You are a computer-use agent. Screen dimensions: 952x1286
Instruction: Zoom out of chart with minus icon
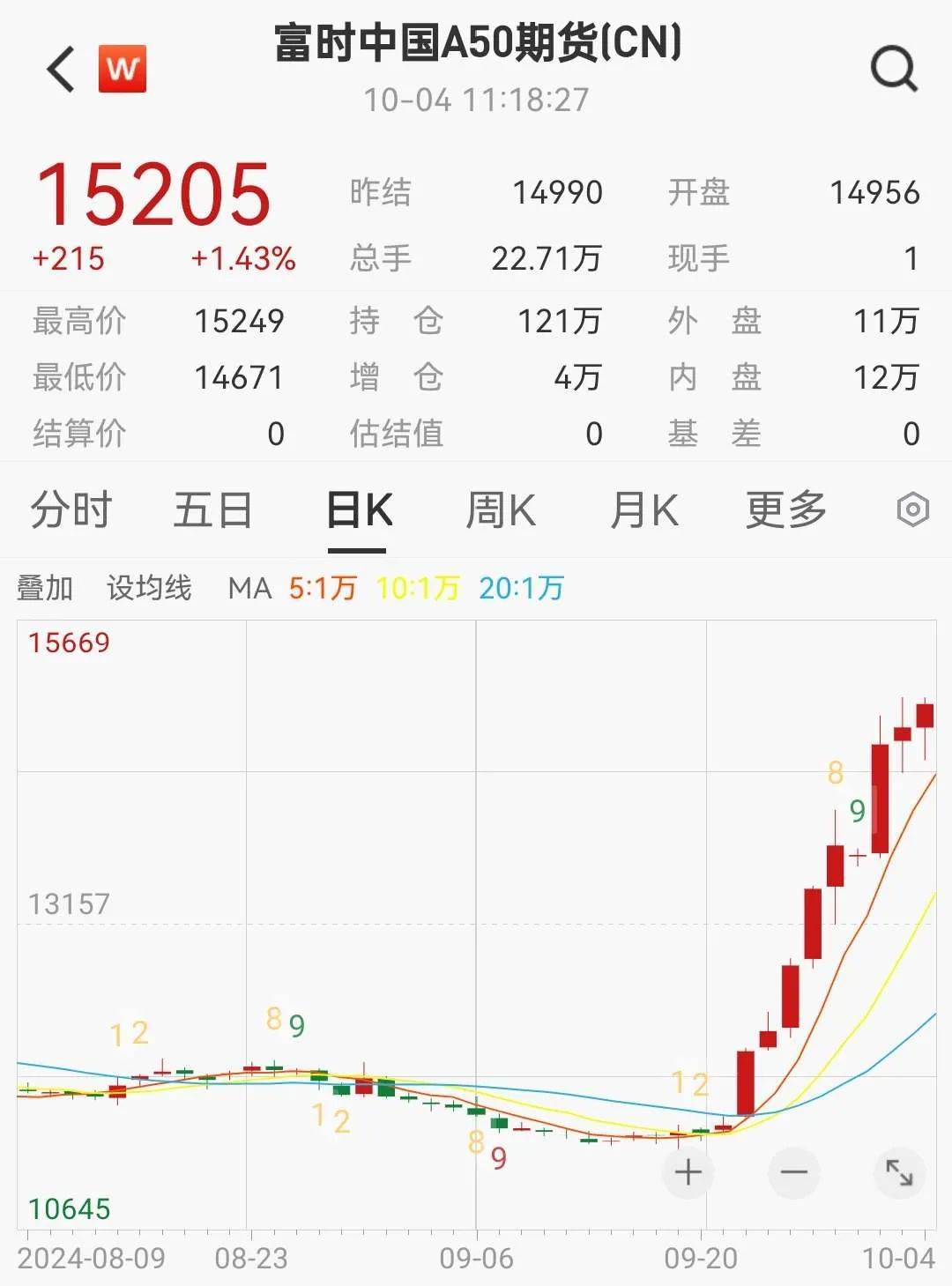pos(792,1173)
